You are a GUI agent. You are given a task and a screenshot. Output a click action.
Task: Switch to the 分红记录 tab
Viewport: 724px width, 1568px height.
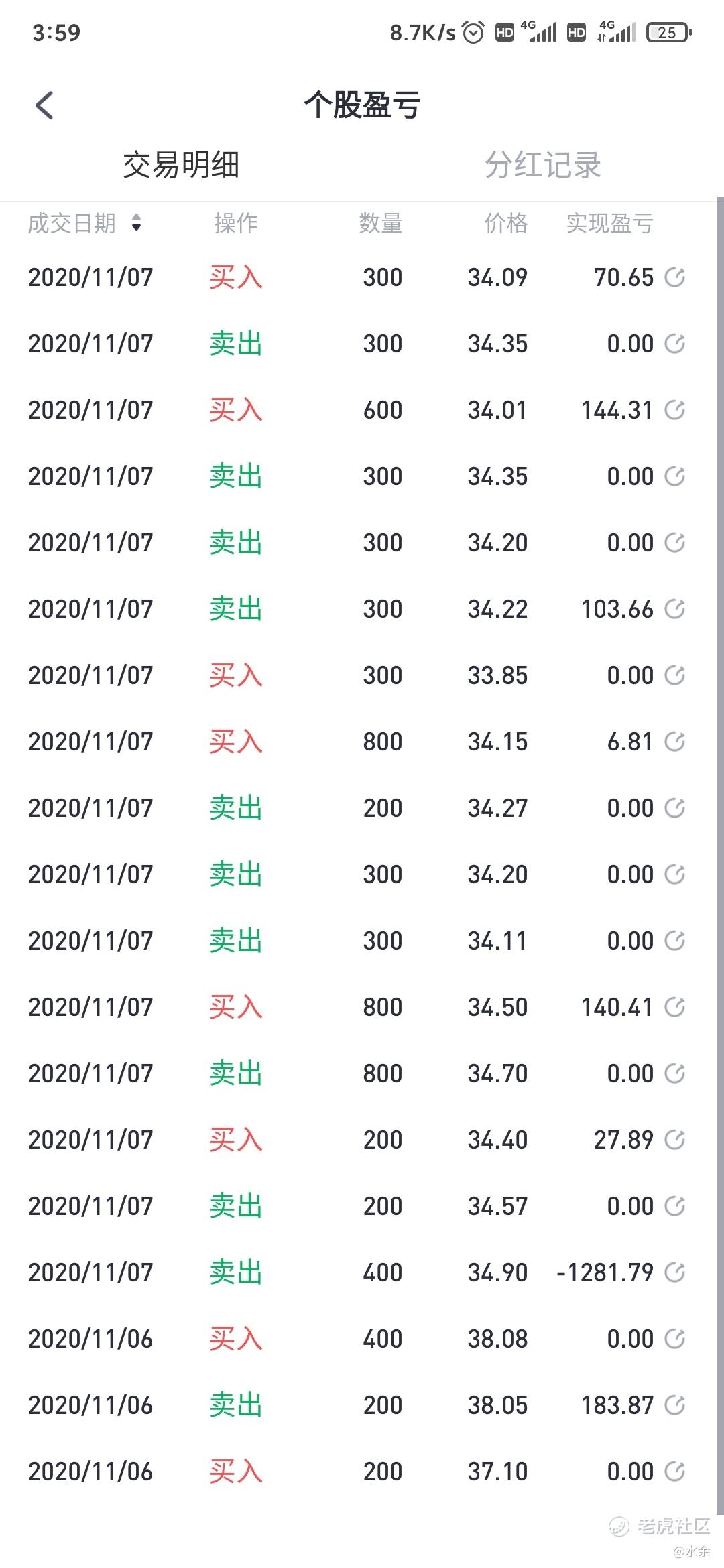(542, 165)
